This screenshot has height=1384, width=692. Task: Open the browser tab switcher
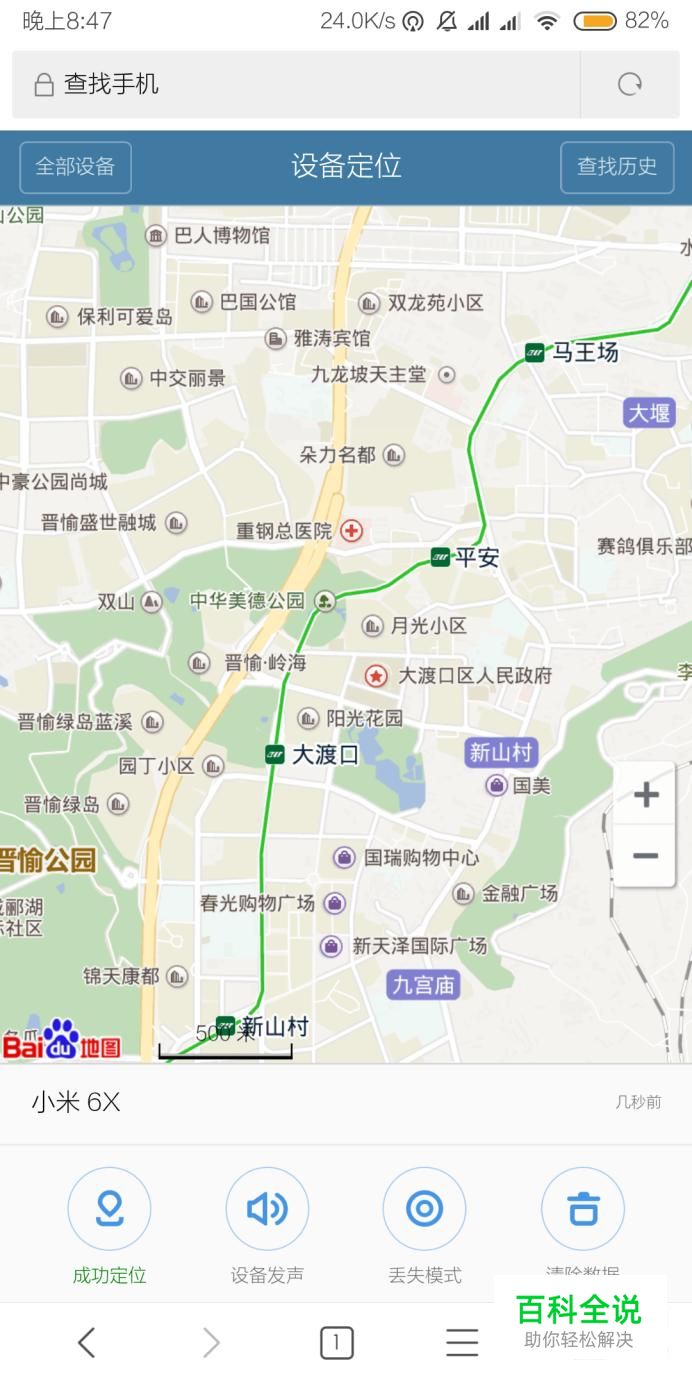click(x=336, y=1343)
